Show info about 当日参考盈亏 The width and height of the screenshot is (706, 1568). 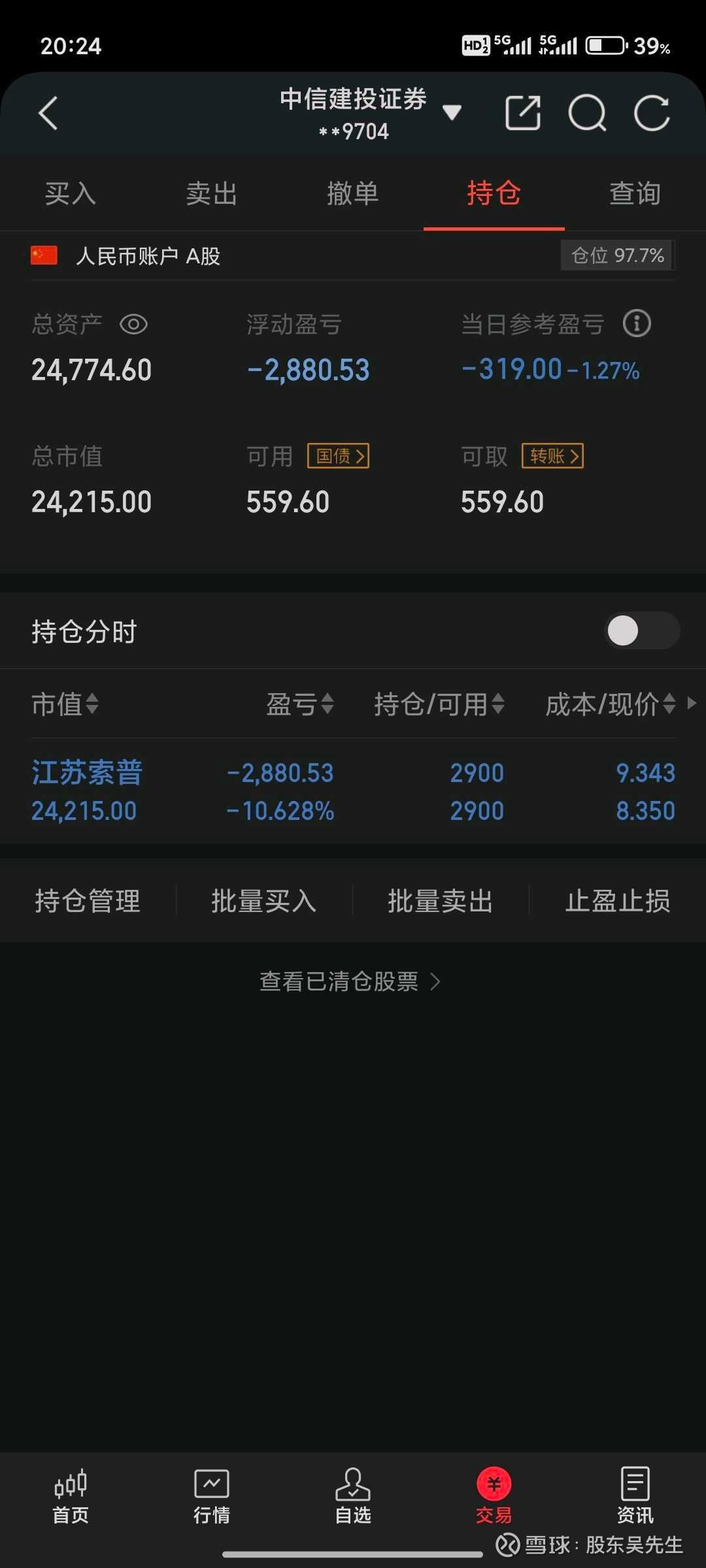(637, 323)
